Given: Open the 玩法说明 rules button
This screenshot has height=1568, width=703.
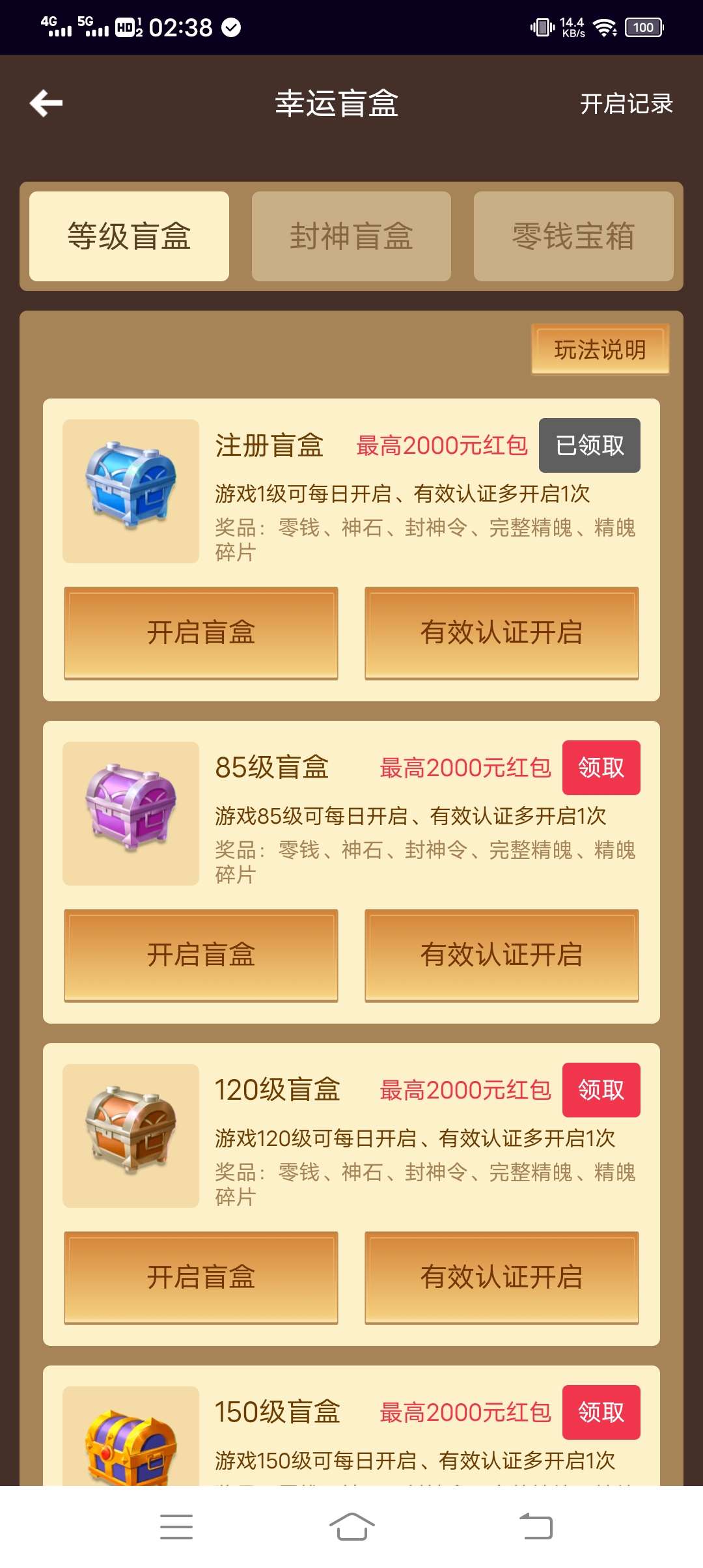Looking at the screenshot, I should tap(600, 350).
